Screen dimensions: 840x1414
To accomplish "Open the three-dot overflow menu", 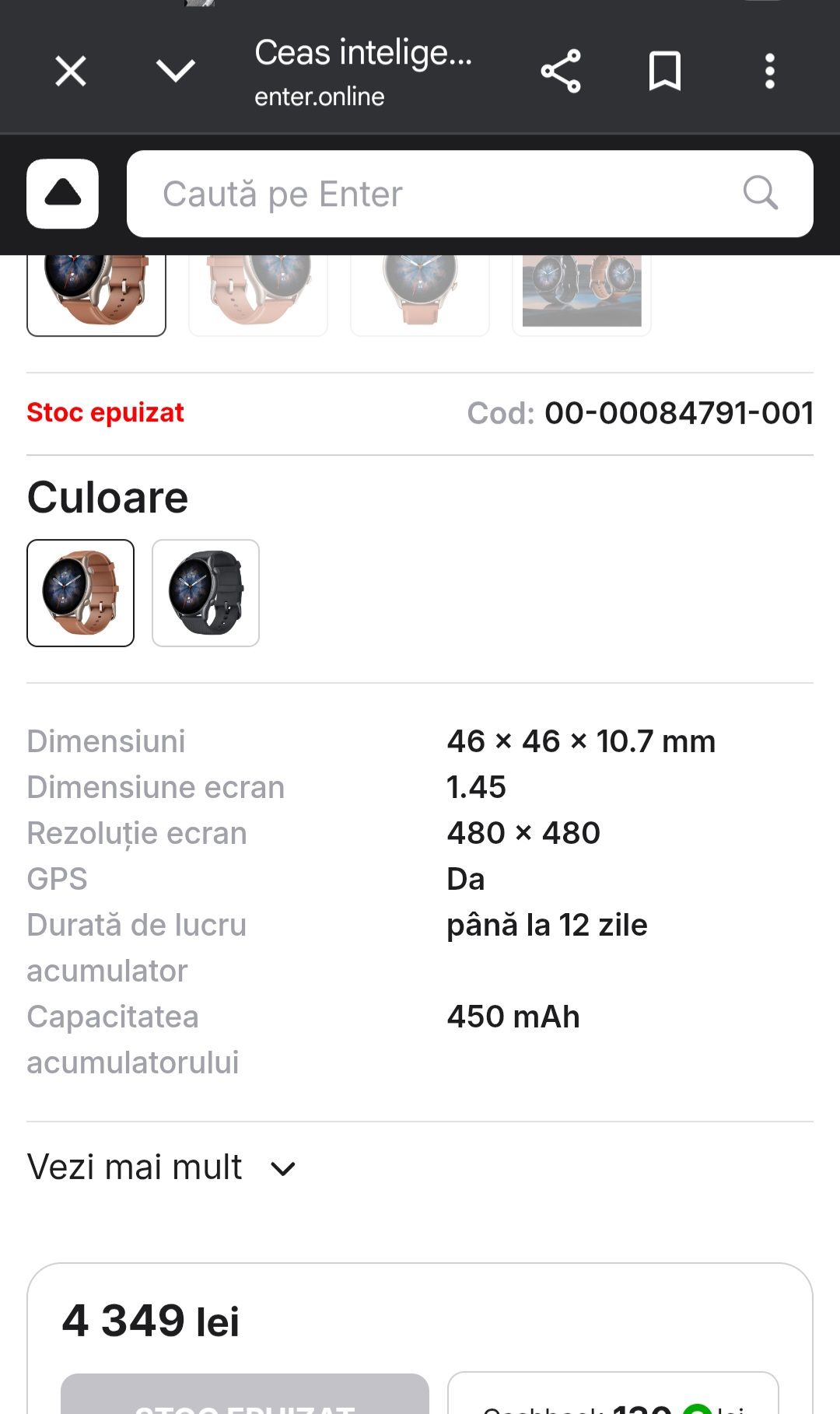I will 769,71.
